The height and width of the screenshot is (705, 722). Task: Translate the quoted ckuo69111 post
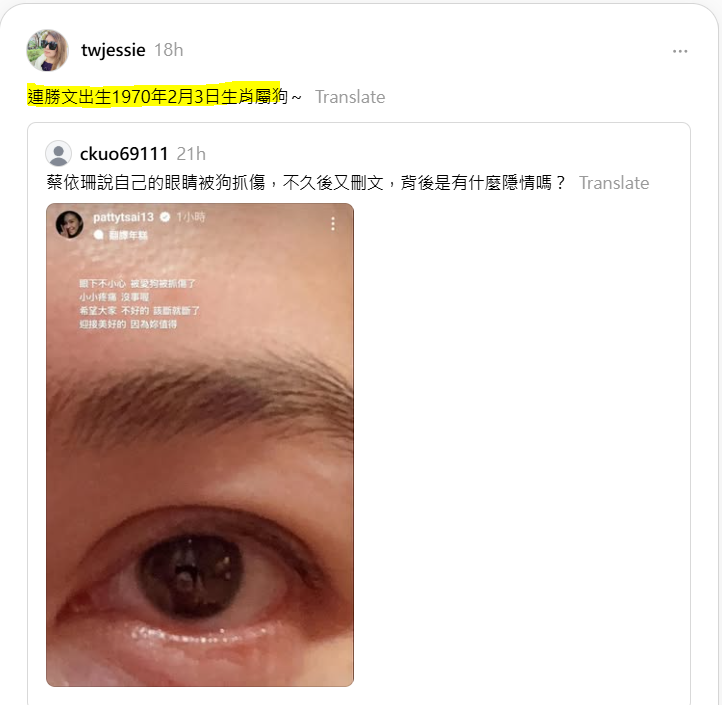point(613,183)
